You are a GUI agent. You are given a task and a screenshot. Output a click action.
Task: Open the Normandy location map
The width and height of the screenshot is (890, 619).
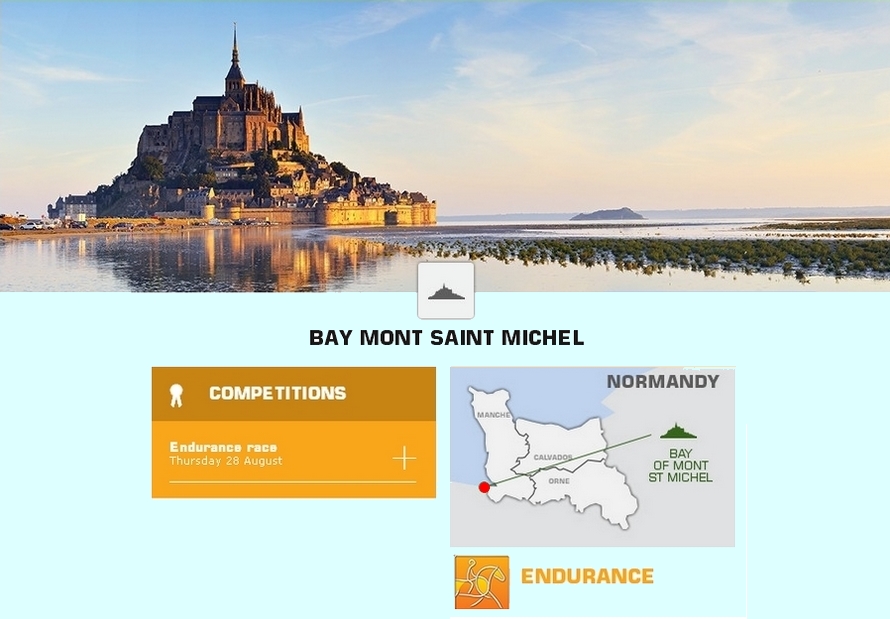coord(592,457)
